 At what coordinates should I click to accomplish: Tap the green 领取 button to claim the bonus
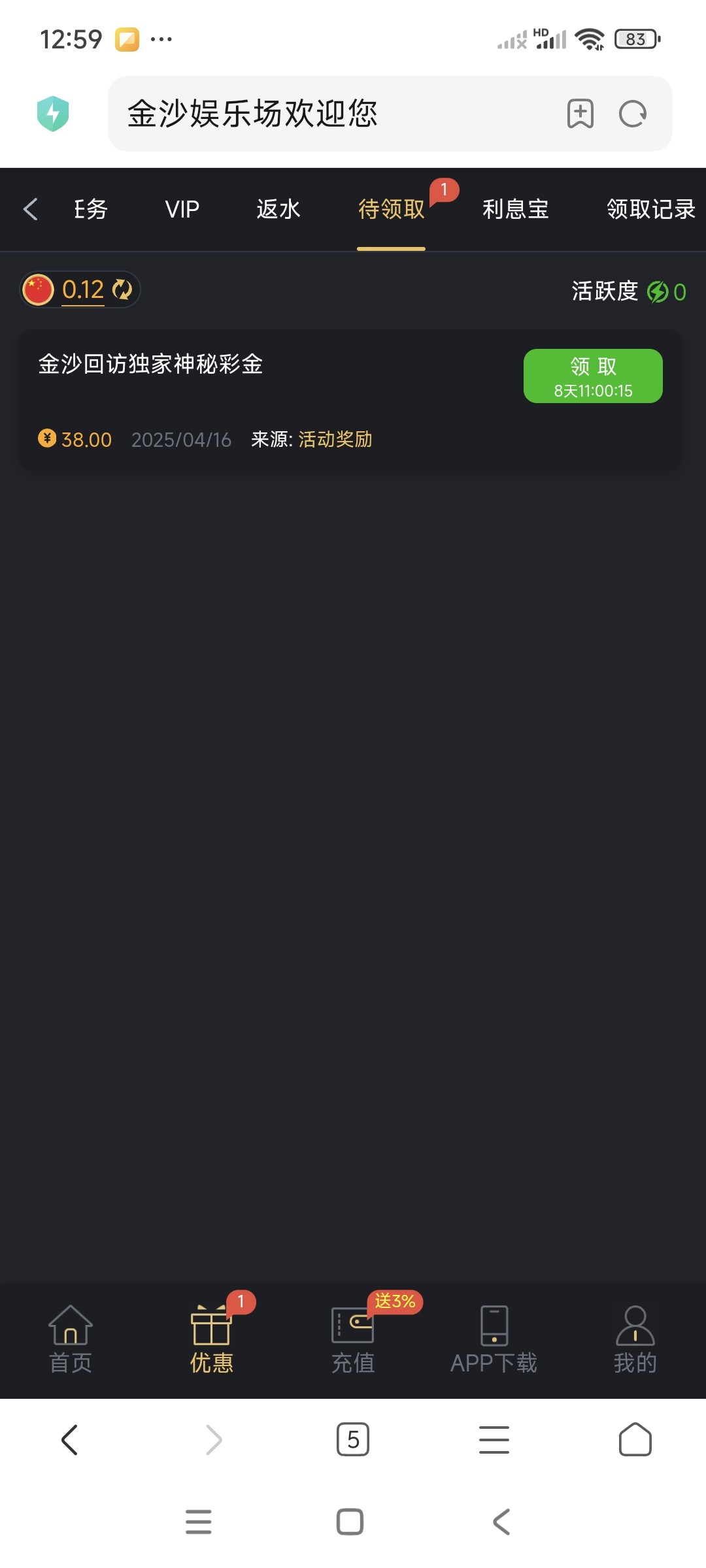[593, 376]
